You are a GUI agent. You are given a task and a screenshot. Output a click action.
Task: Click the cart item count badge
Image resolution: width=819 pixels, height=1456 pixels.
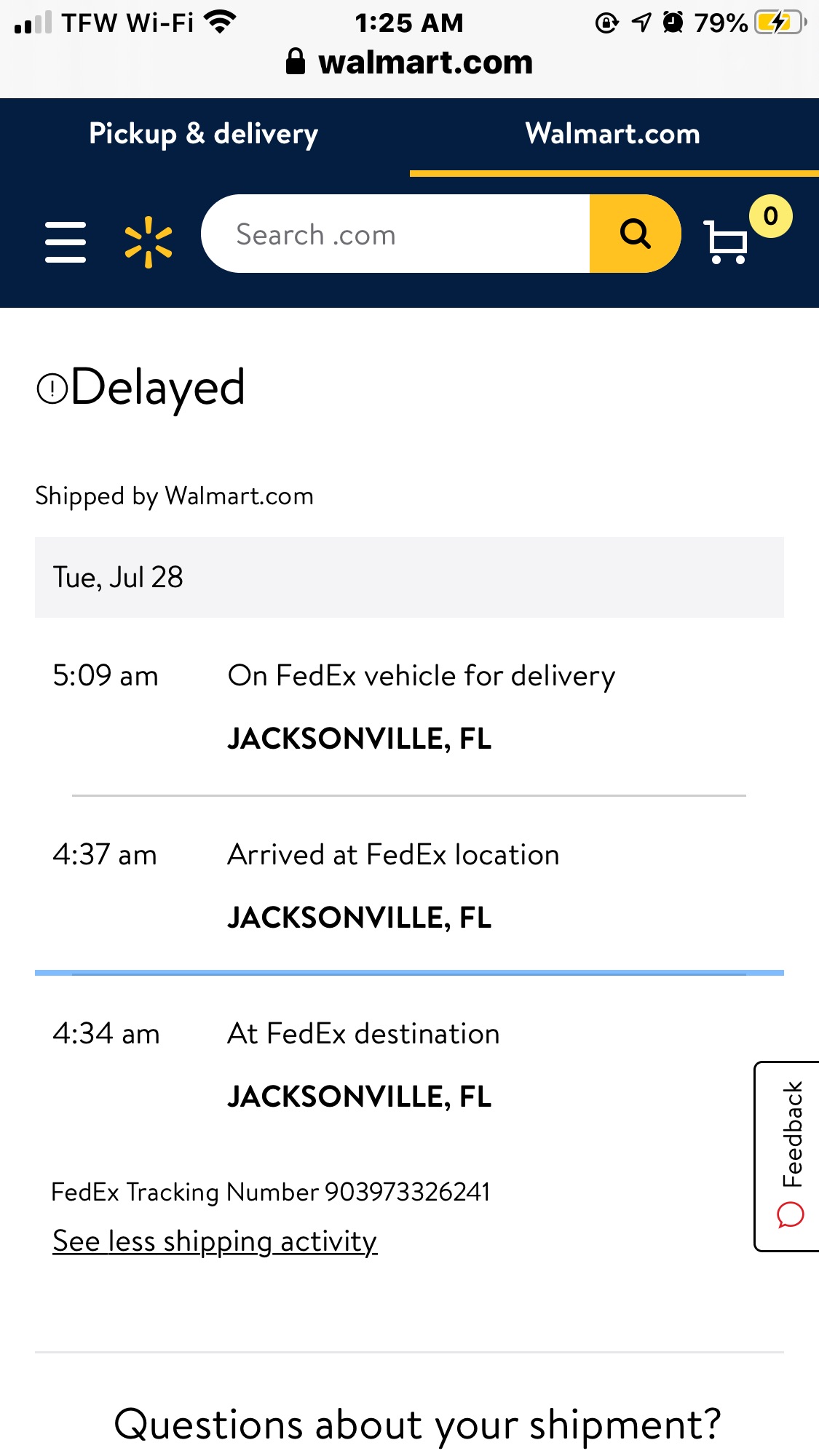(x=771, y=215)
